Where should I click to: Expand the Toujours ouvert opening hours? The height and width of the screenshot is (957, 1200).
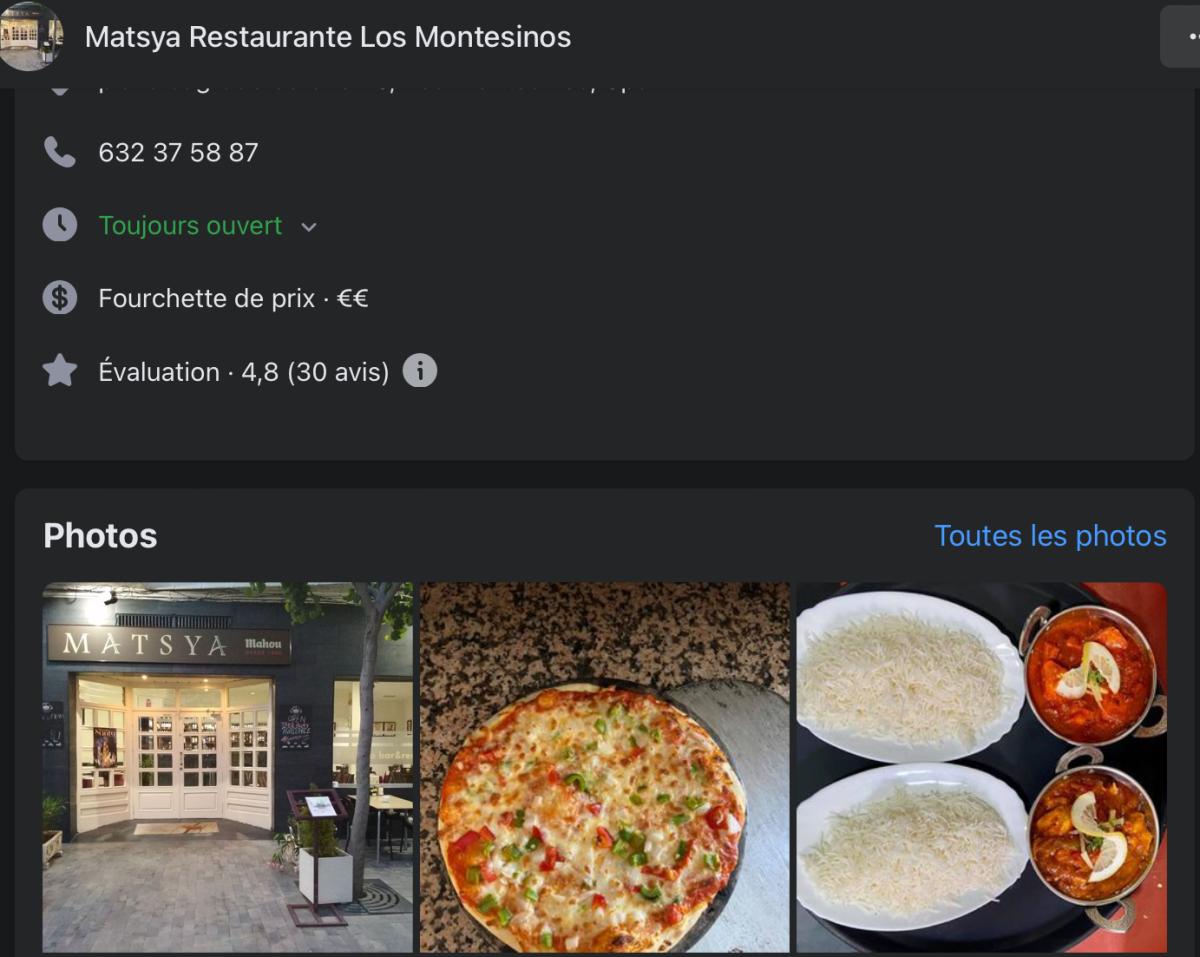click(309, 227)
